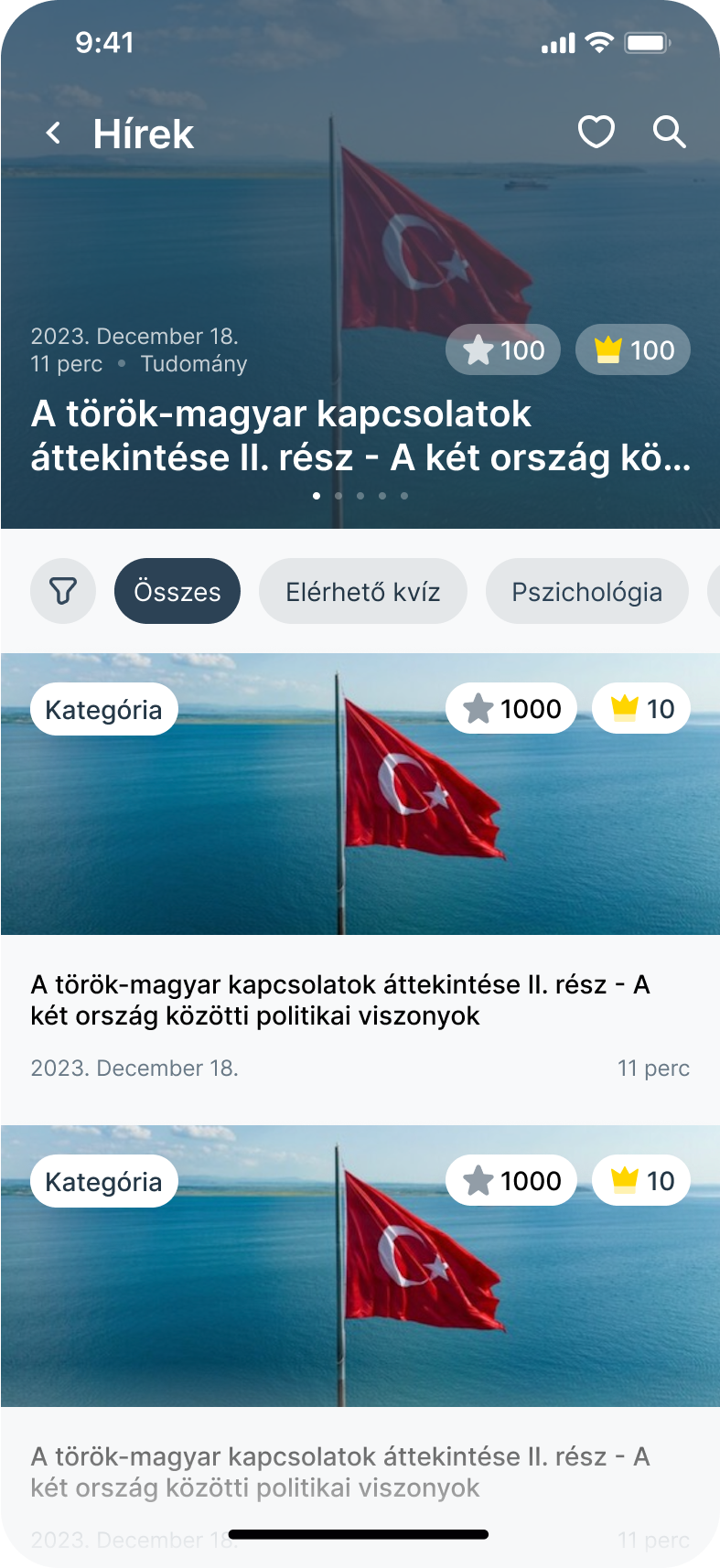720x1568 pixels.
Task: Open the first article card image
Action: 360,823
